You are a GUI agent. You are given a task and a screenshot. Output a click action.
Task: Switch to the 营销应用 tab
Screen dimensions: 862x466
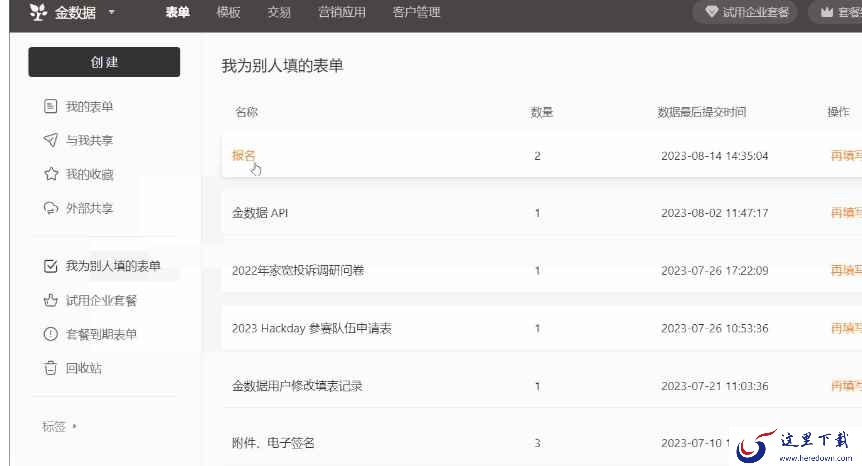[x=342, y=12]
